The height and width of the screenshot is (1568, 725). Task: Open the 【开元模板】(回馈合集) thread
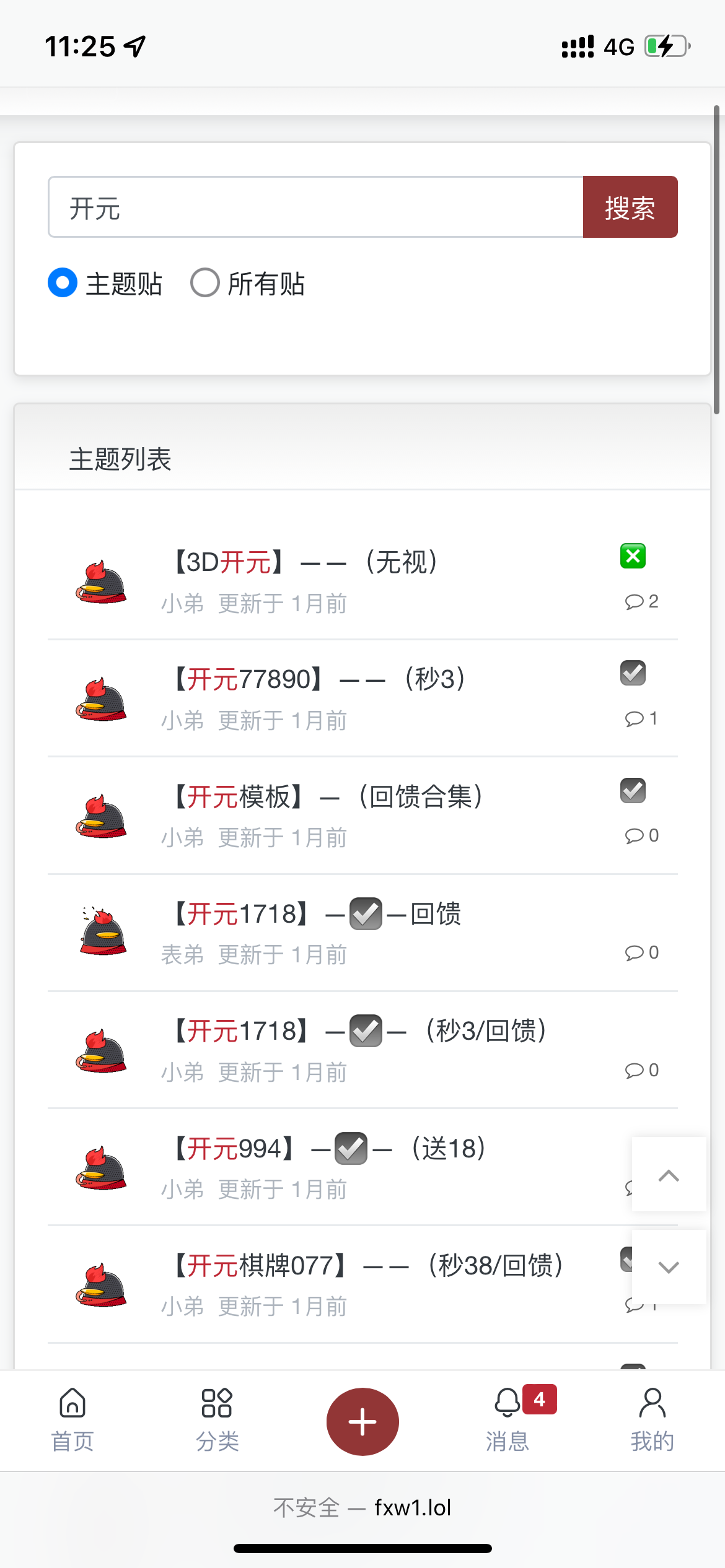coord(329,796)
